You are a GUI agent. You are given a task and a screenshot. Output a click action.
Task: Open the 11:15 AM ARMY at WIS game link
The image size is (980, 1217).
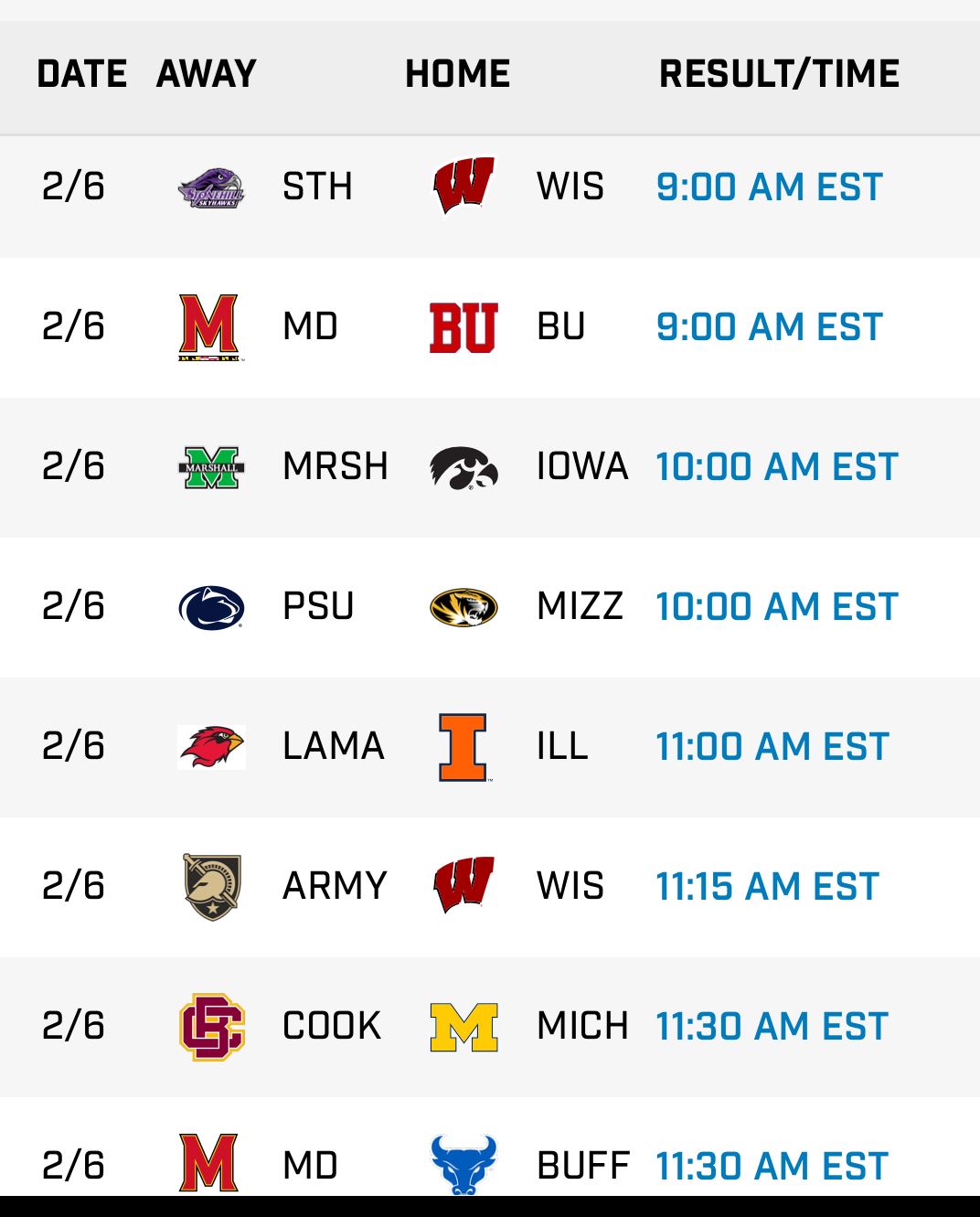tap(767, 887)
